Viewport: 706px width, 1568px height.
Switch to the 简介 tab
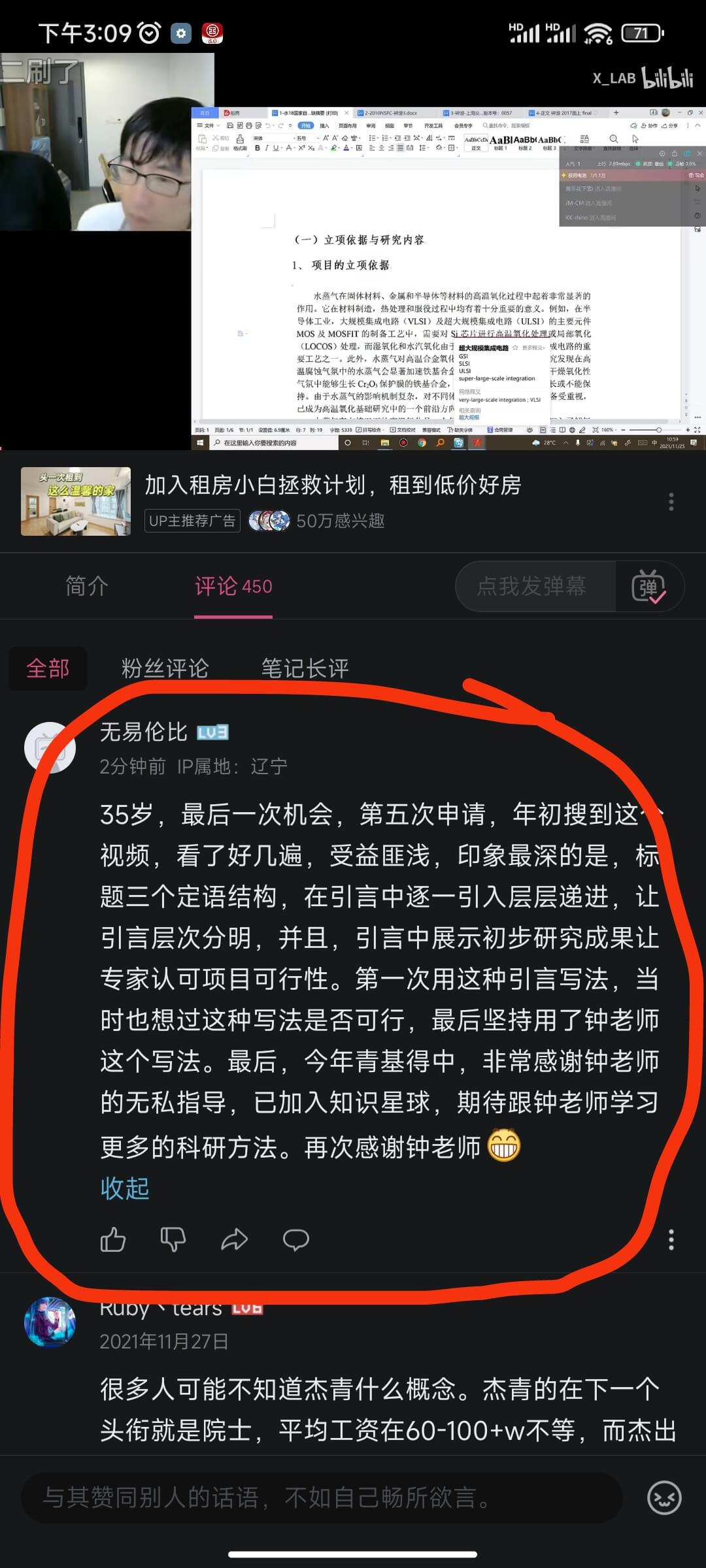pyautogui.click(x=86, y=586)
